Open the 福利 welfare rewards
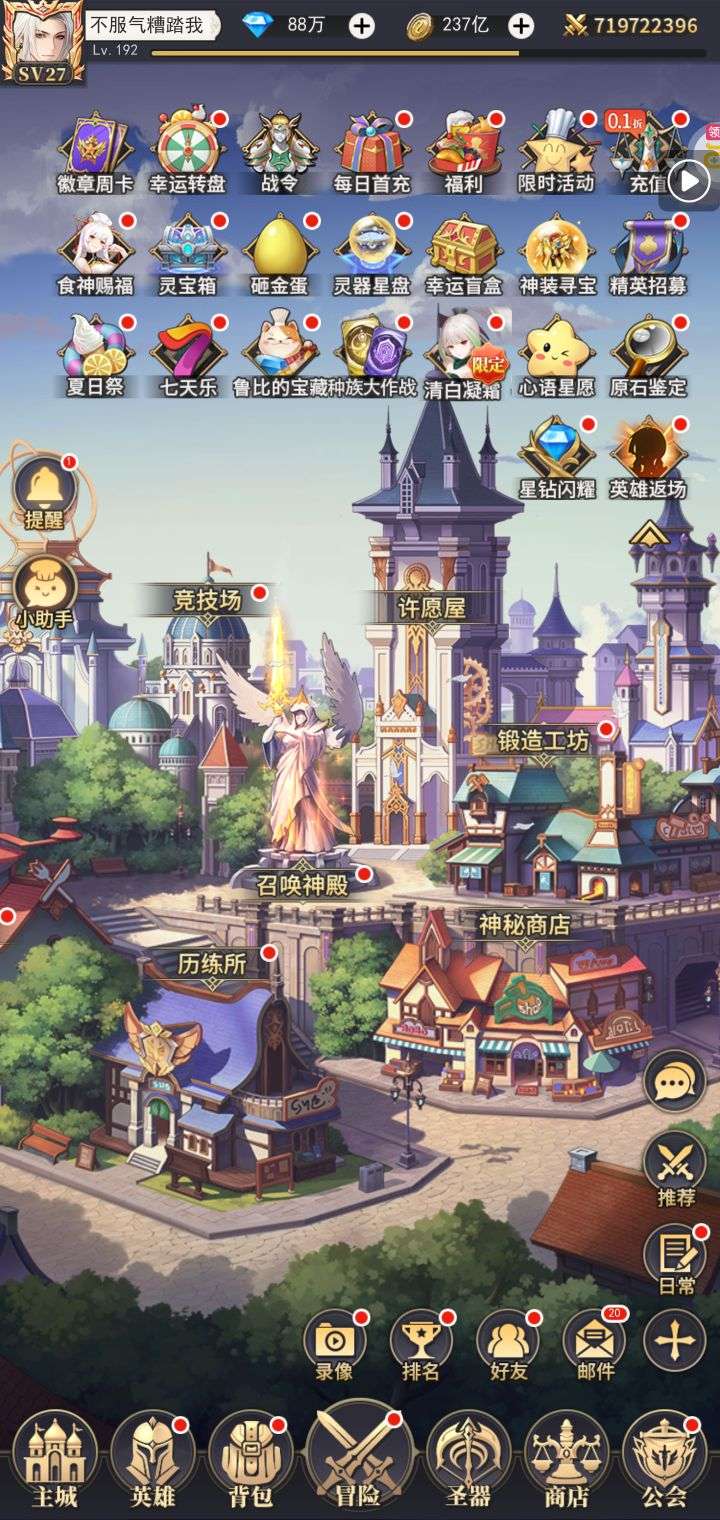 click(465, 152)
